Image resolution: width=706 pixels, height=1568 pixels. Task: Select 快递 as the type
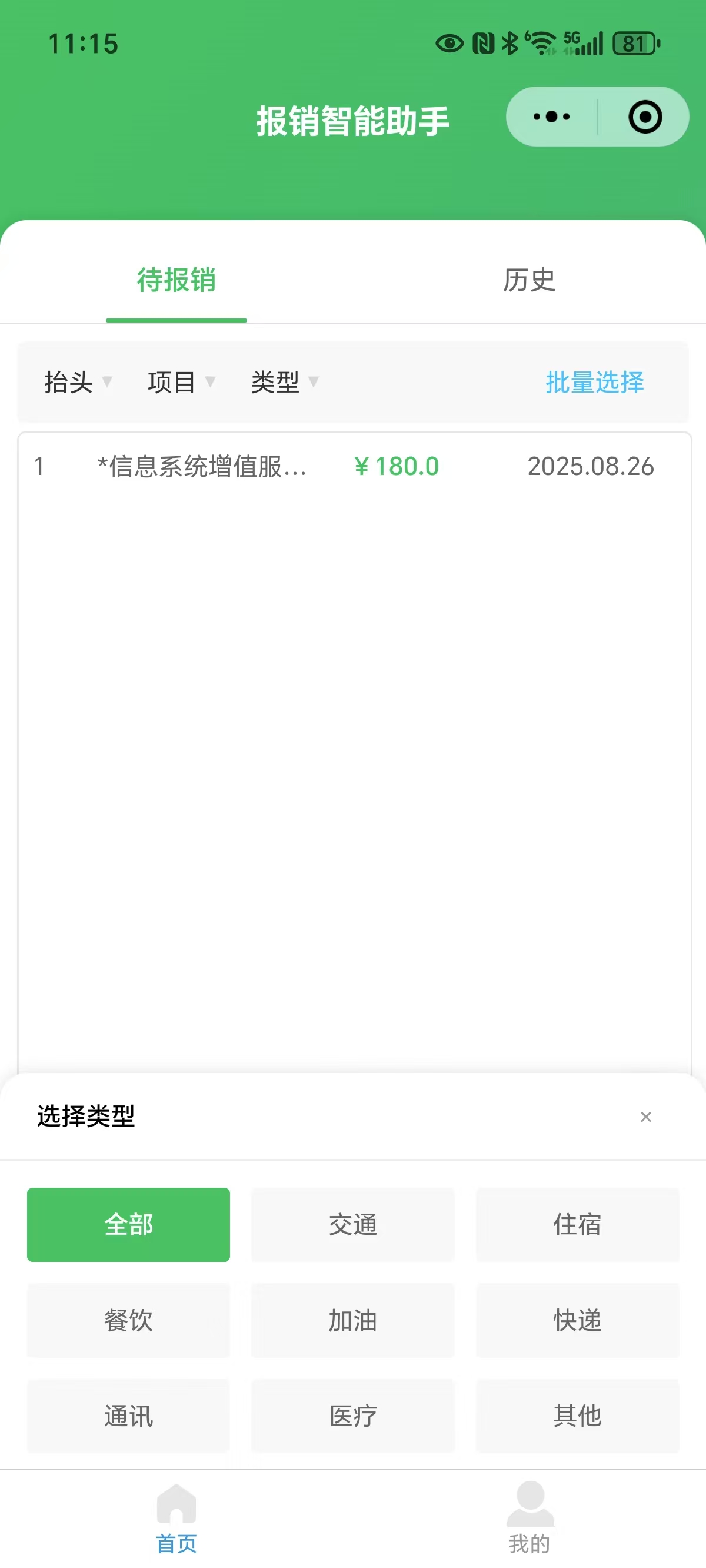coord(577,1320)
